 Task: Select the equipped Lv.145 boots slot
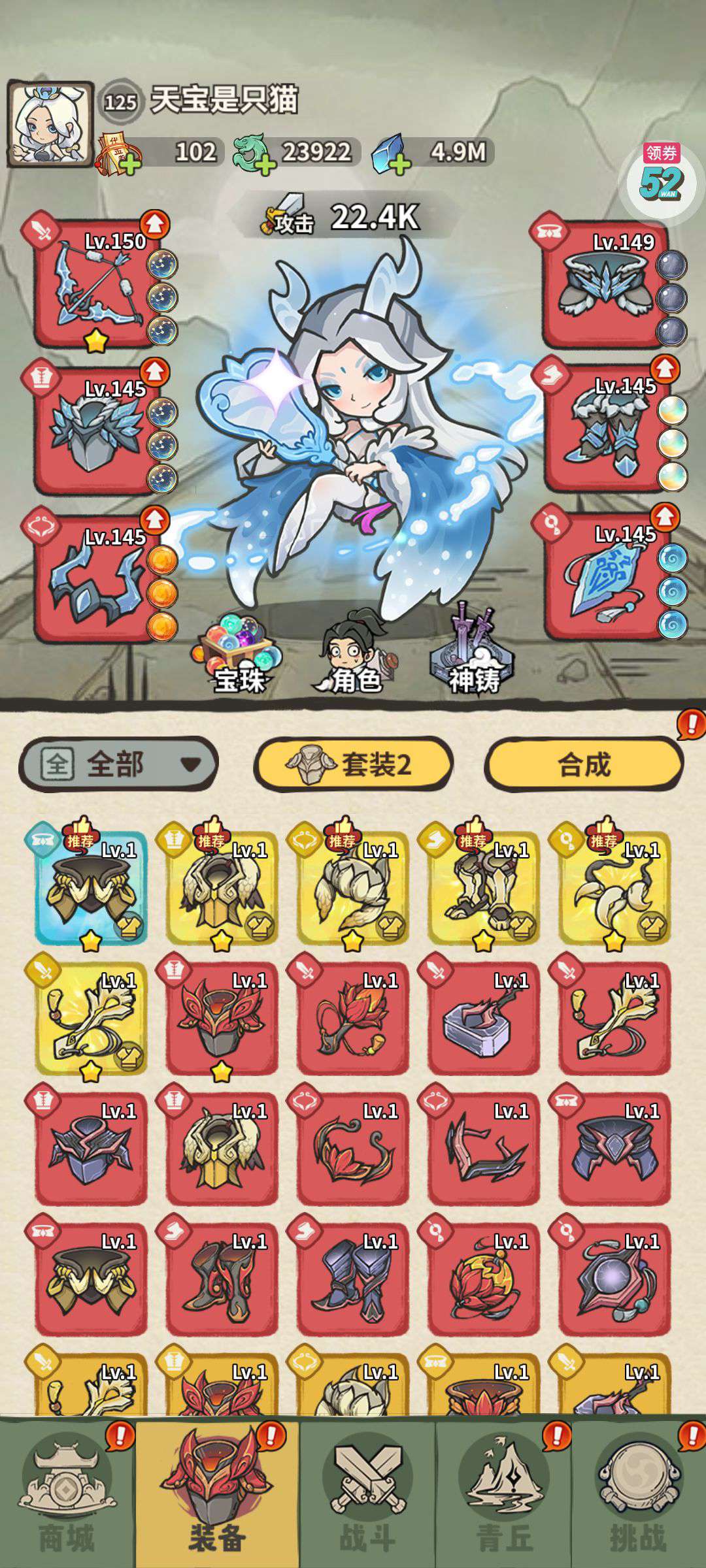point(607,429)
